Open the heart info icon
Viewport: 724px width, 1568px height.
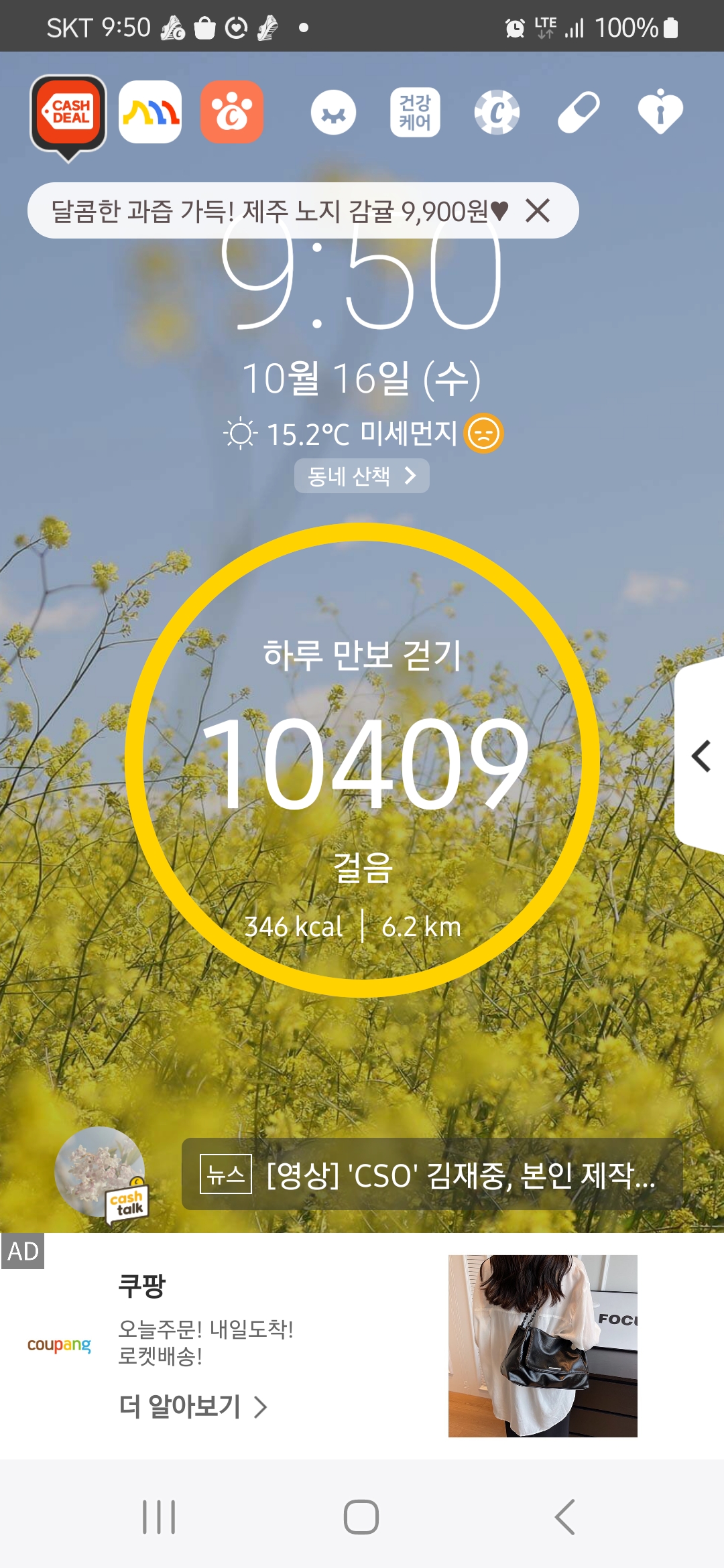(660, 112)
